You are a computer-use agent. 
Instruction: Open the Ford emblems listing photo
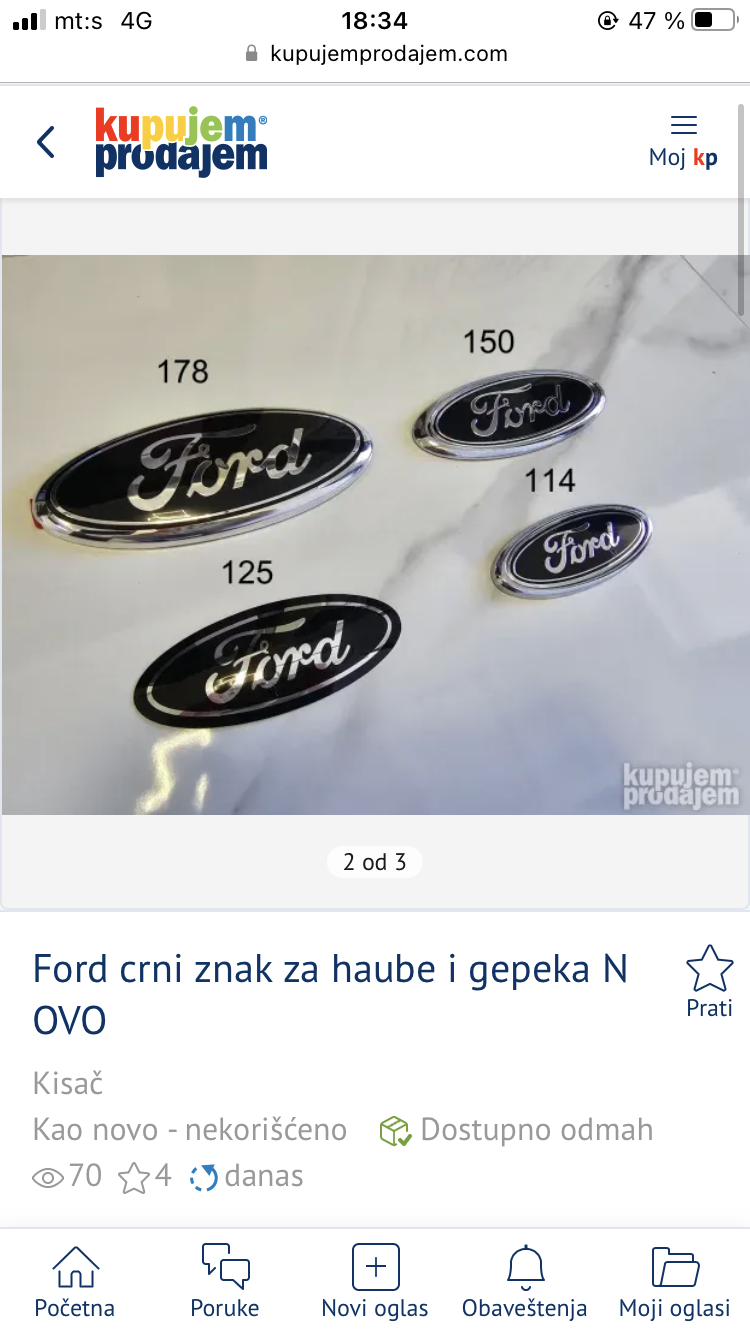373,535
